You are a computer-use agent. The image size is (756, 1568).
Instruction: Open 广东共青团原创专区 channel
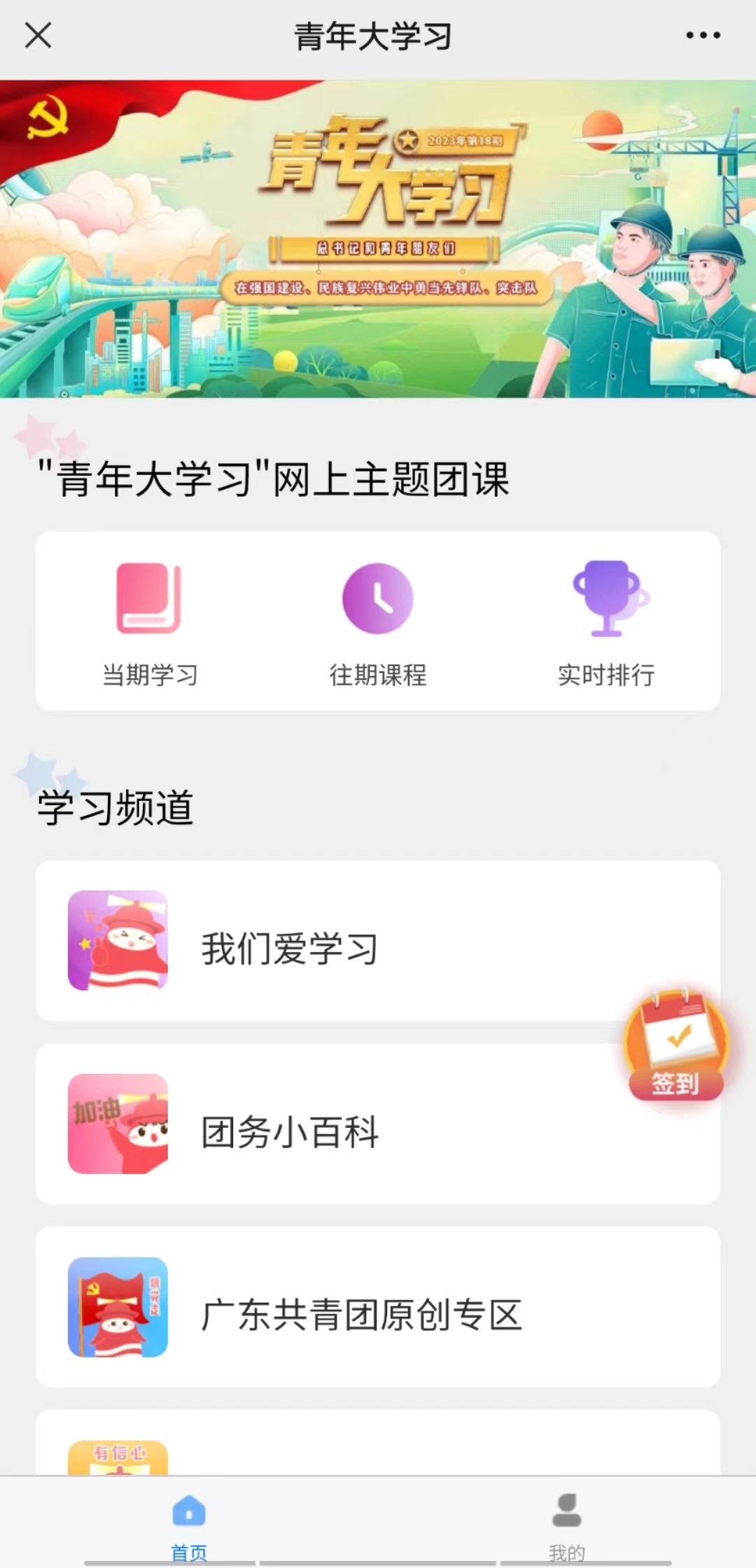(378, 1307)
